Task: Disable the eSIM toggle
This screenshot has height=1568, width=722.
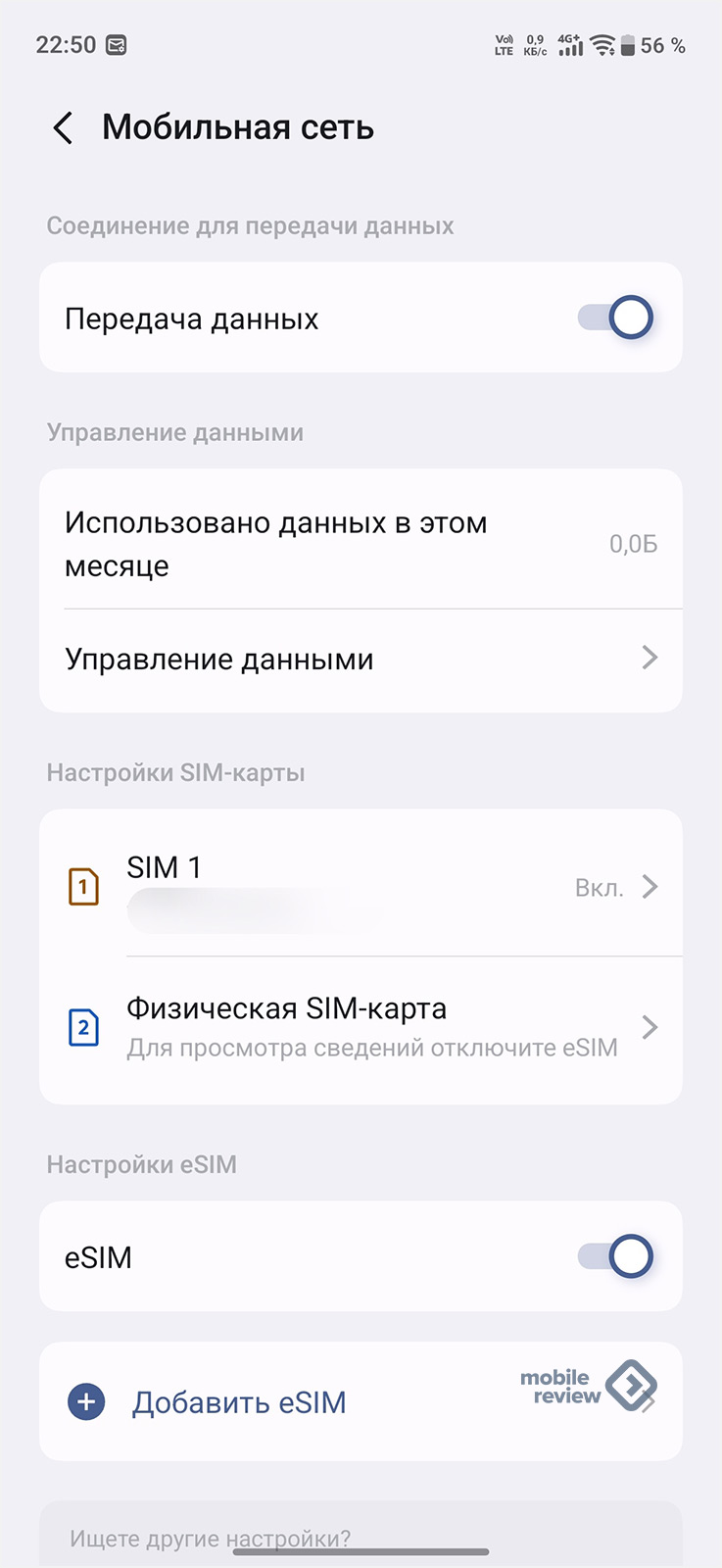Action: click(615, 1256)
